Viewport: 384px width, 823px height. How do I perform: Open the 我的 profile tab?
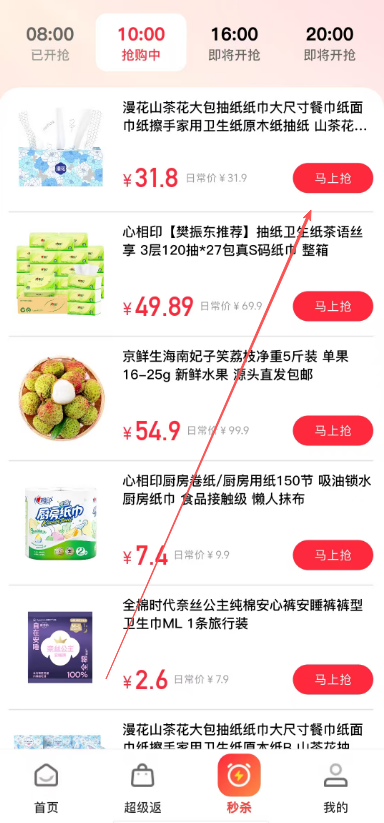tap(336, 787)
